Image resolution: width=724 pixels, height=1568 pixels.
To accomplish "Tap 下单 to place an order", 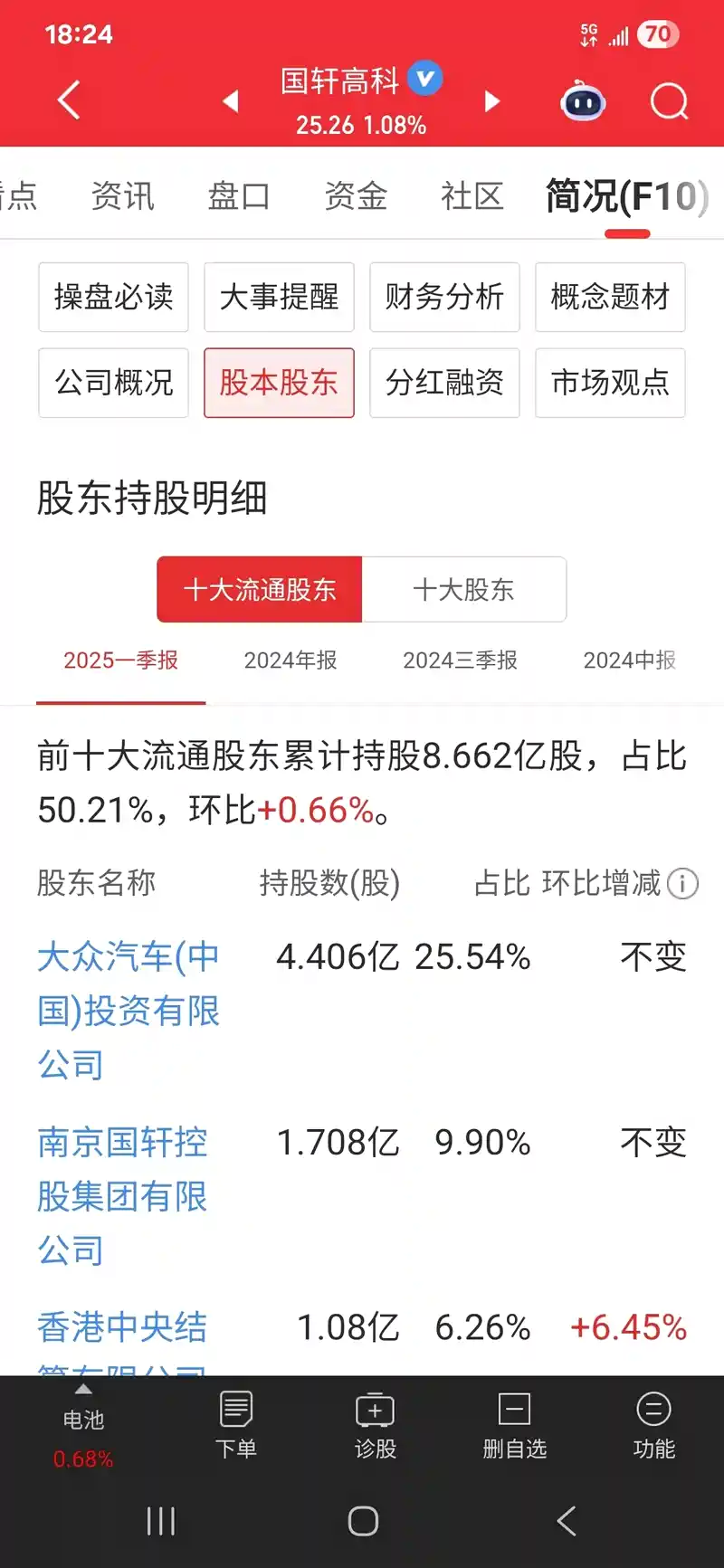I will coord(236,1425).
